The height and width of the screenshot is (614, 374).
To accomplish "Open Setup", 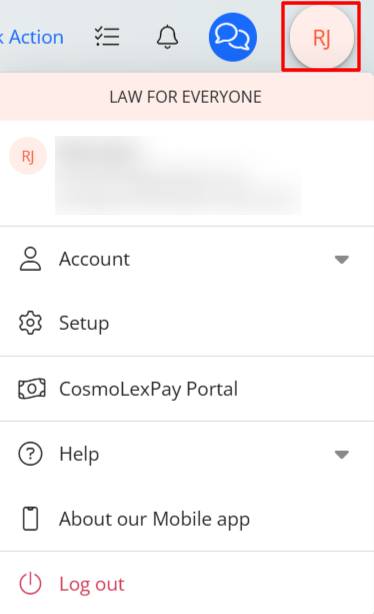I will pos(187,323).
